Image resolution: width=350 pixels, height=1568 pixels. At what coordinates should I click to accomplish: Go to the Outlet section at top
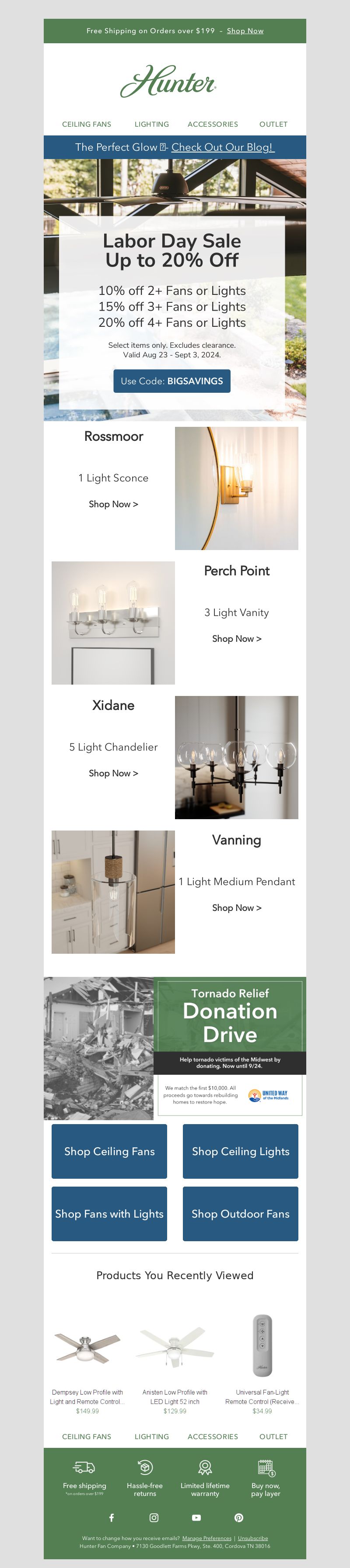point(273,124)
